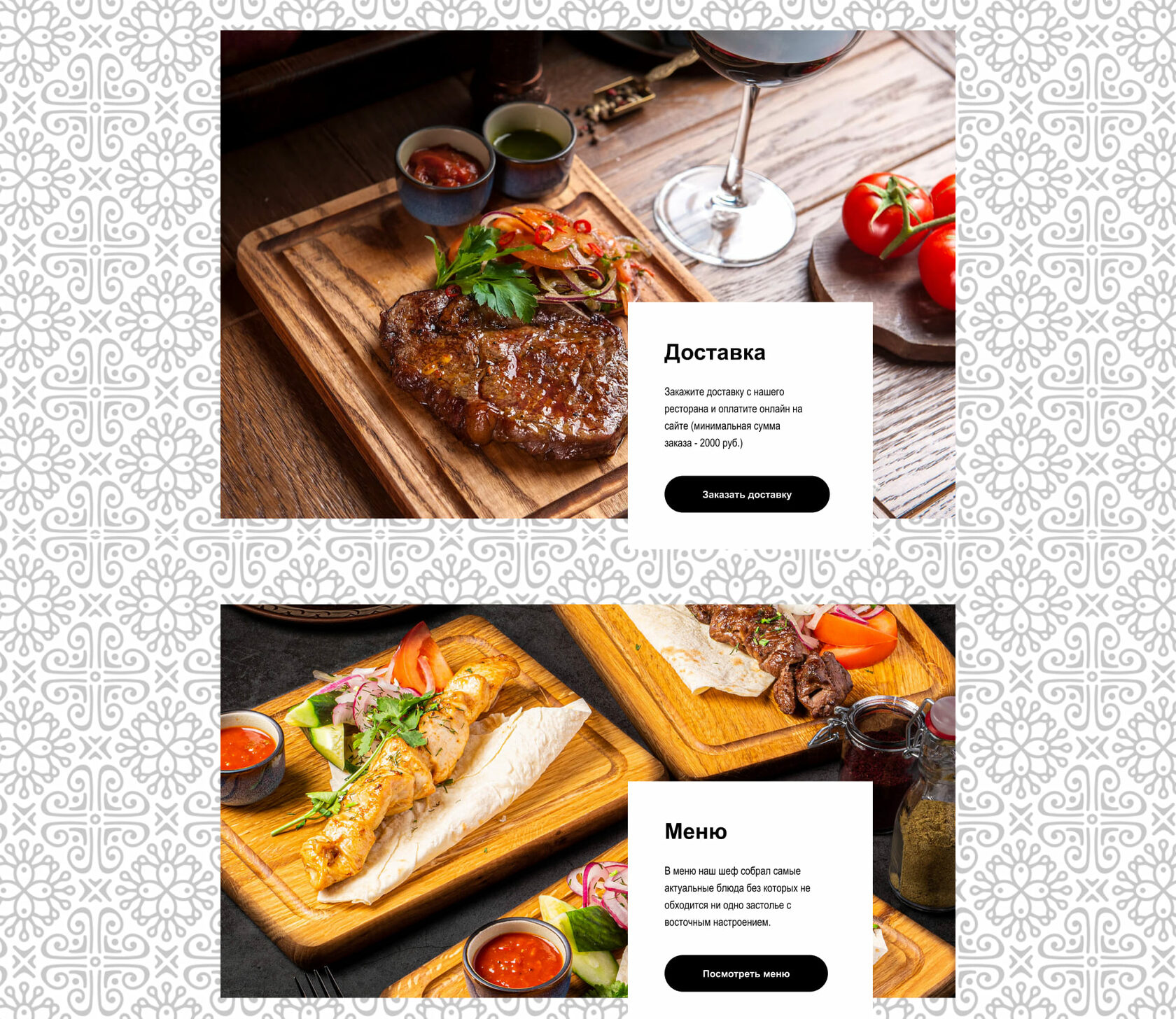This screenshot has width=1176, height=1019.
Task: Tap the Заказать доставку button
Action: [747, 494]
